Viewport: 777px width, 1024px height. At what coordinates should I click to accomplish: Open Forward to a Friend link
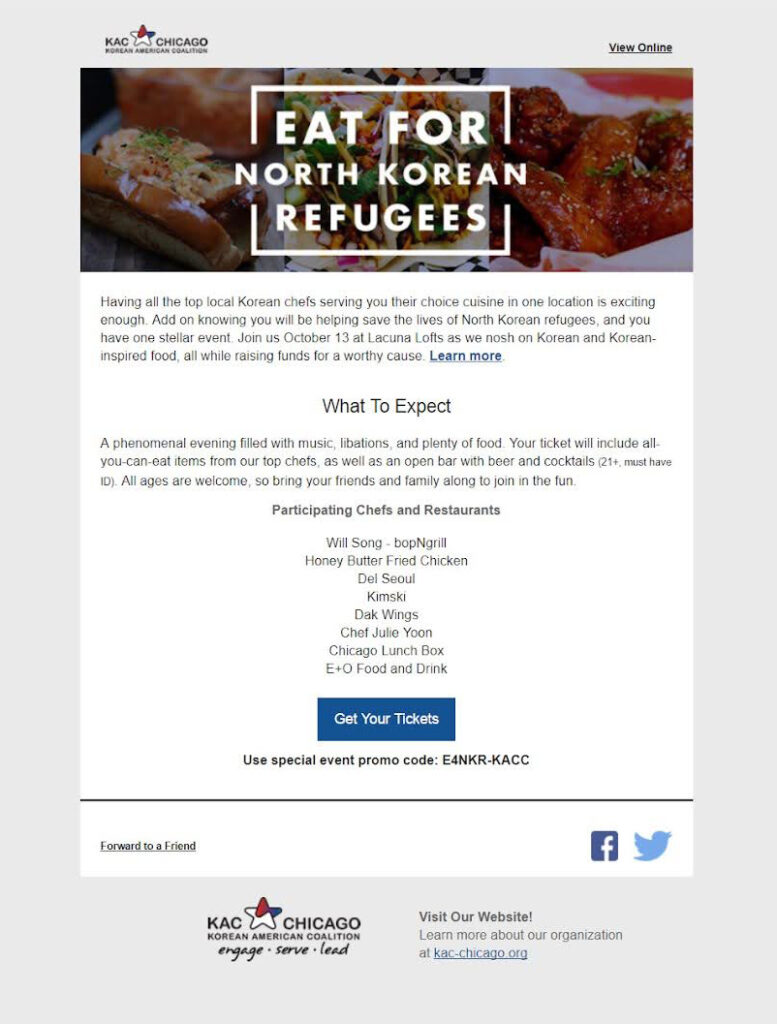(x=148, y=846)
